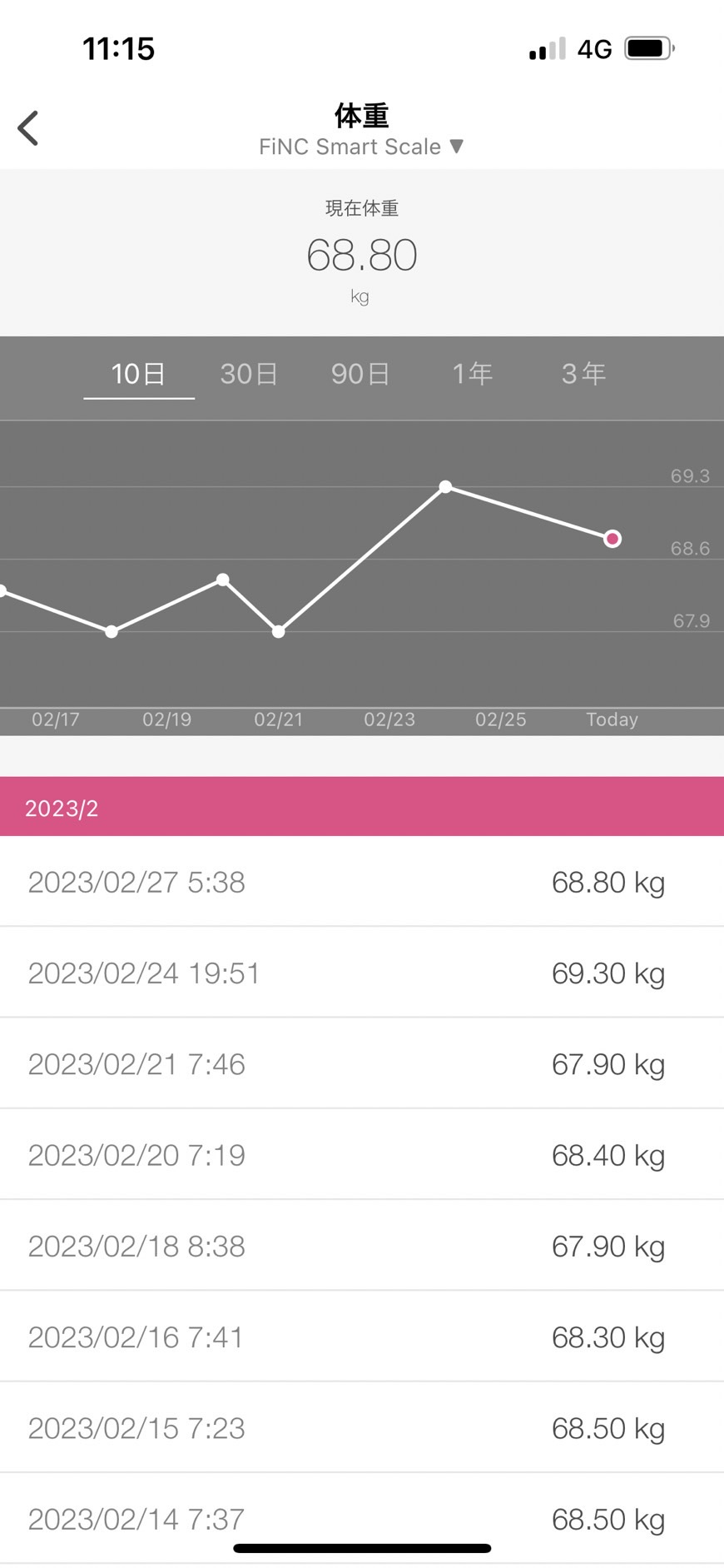Show the 1年 weight graph
Screen dimensions: 724x1568
pyautogui.click(x=473, y=374)
